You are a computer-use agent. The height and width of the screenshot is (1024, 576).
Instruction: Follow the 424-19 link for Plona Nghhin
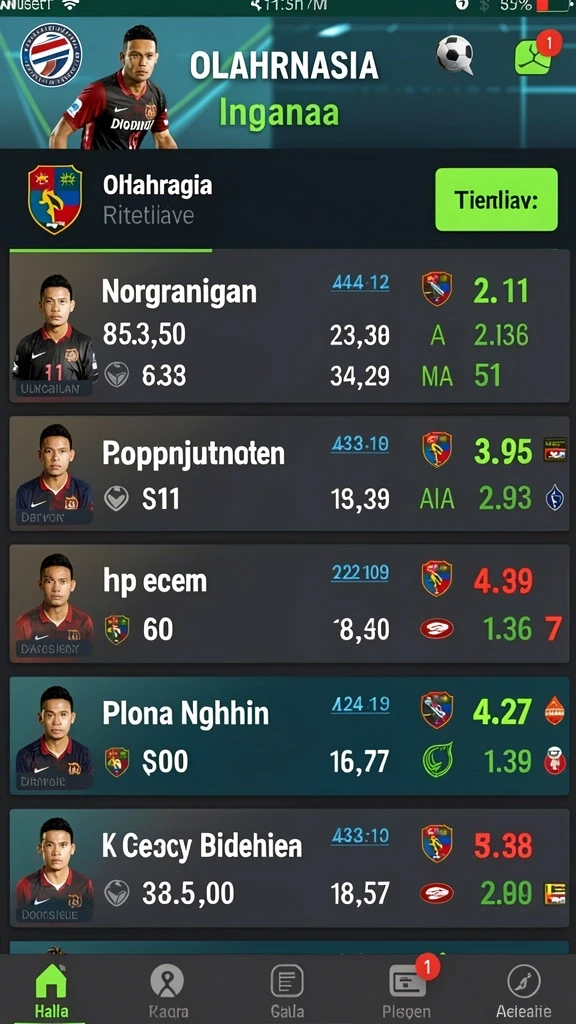[x=360, y=704]
